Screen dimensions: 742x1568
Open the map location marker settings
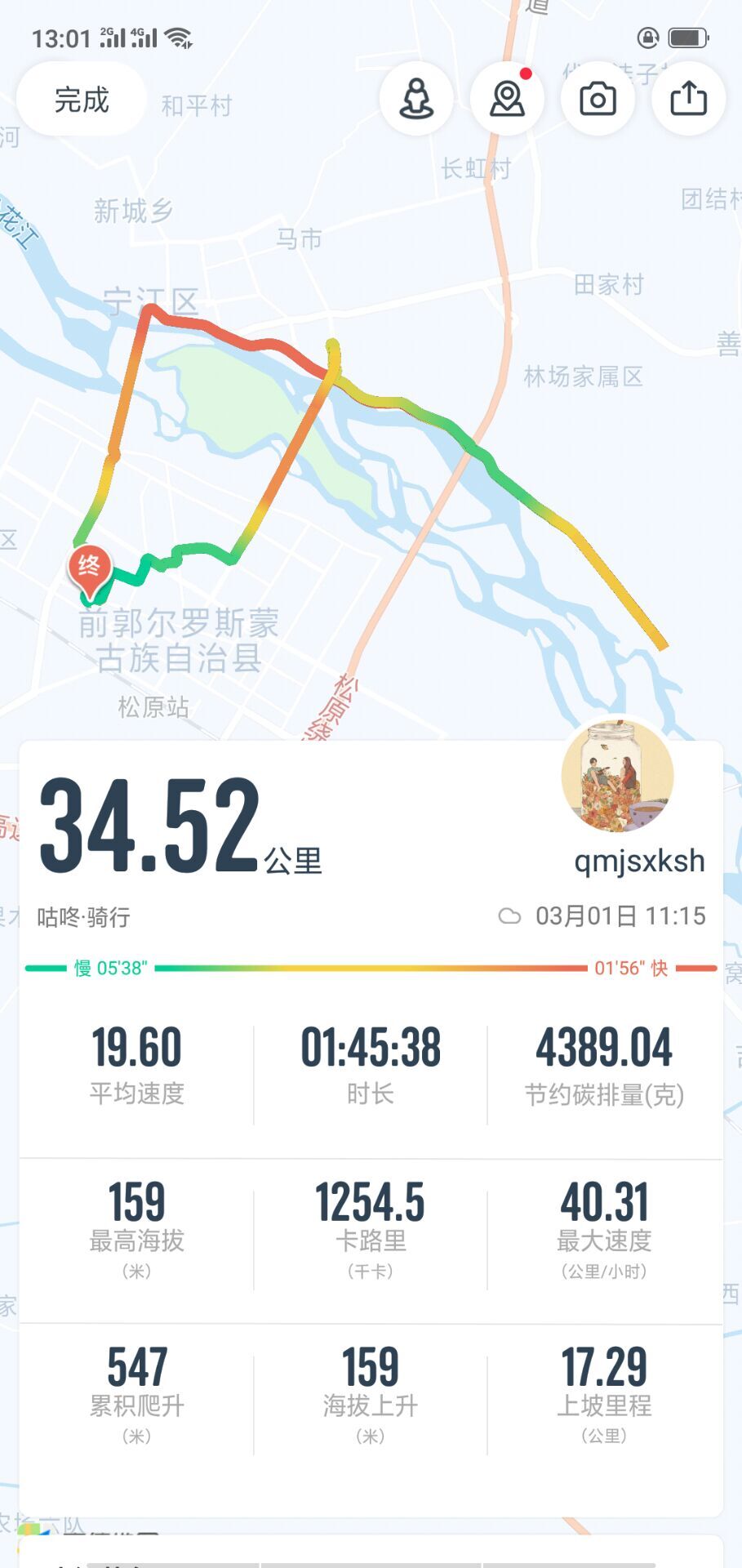[507, 100]
